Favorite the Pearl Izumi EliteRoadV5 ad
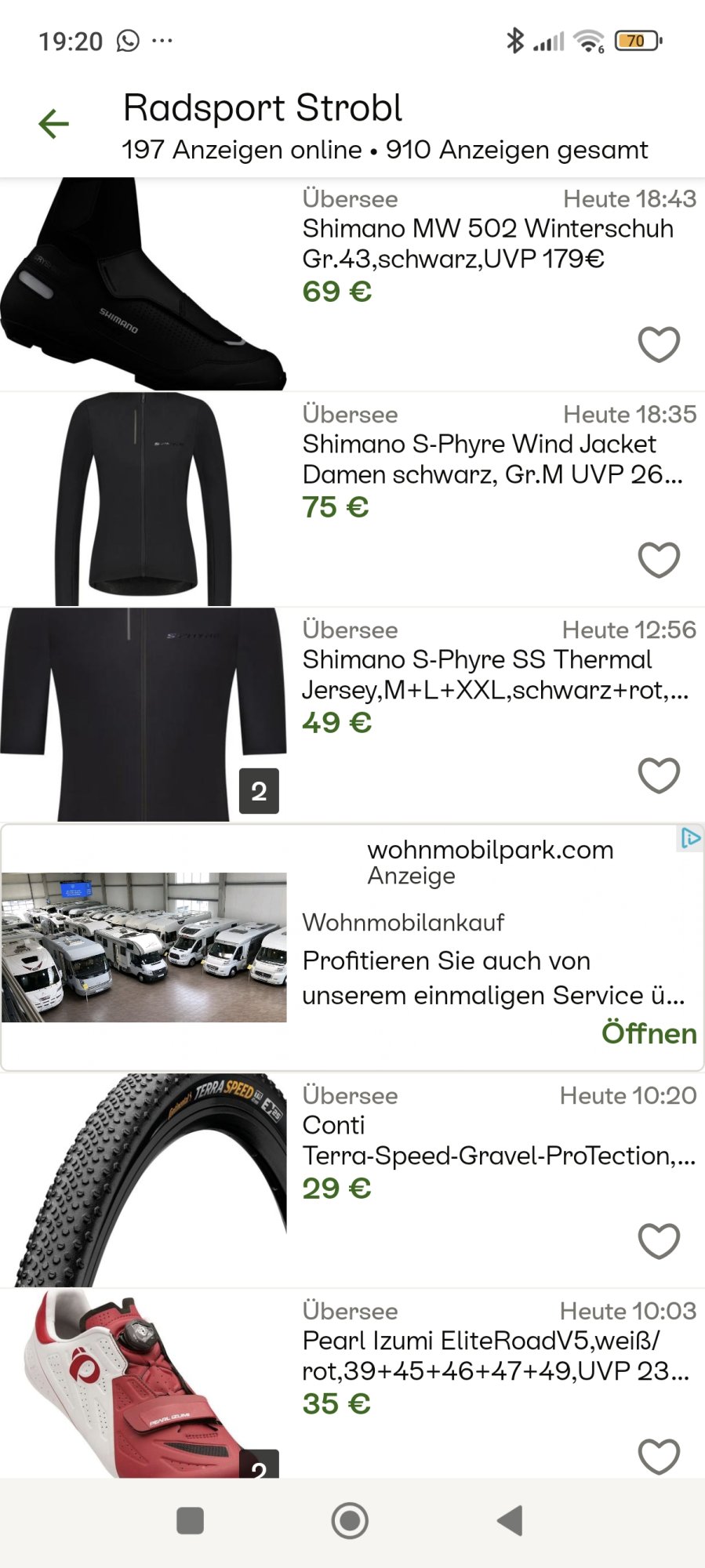705x1568 pixels. point(659,1456)
